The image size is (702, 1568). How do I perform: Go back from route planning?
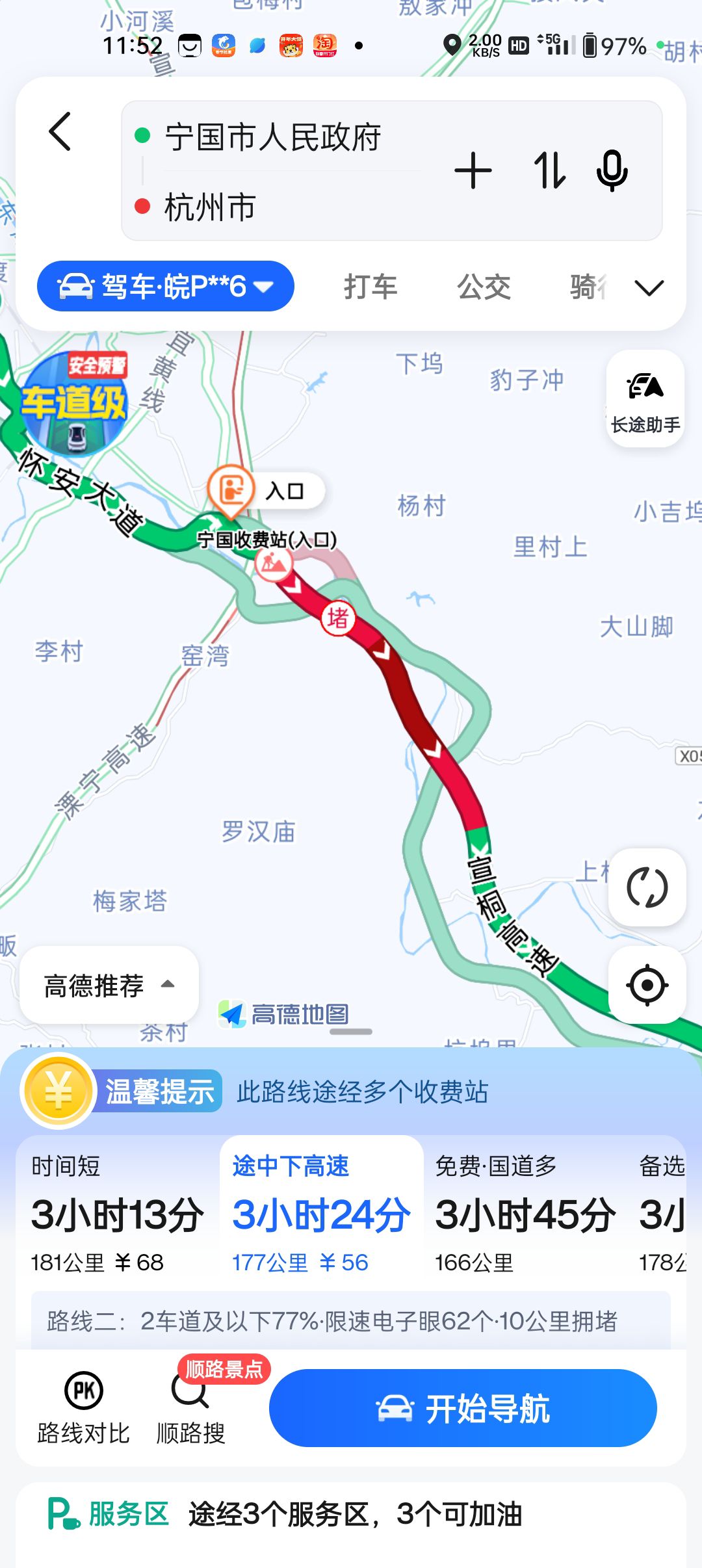[x=60, y=132]
